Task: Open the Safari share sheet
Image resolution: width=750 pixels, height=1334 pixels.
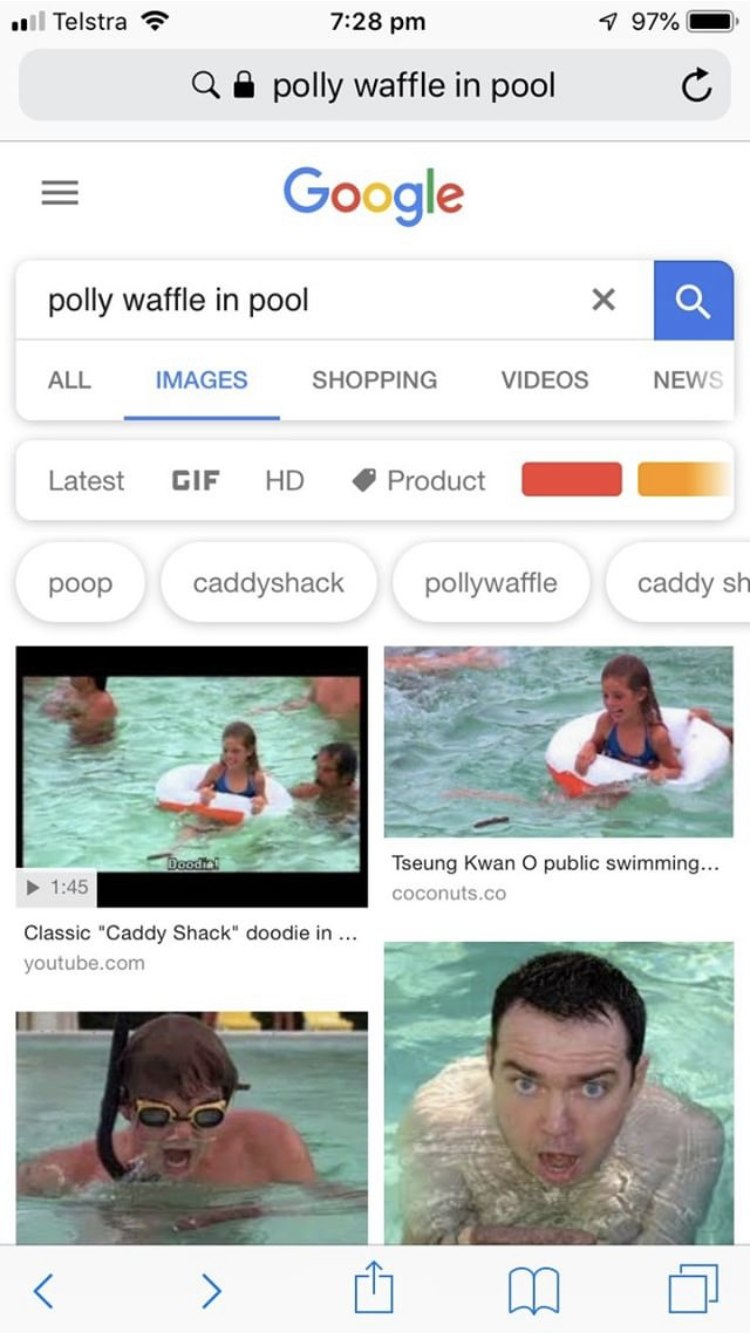Action: [374, 1288]
